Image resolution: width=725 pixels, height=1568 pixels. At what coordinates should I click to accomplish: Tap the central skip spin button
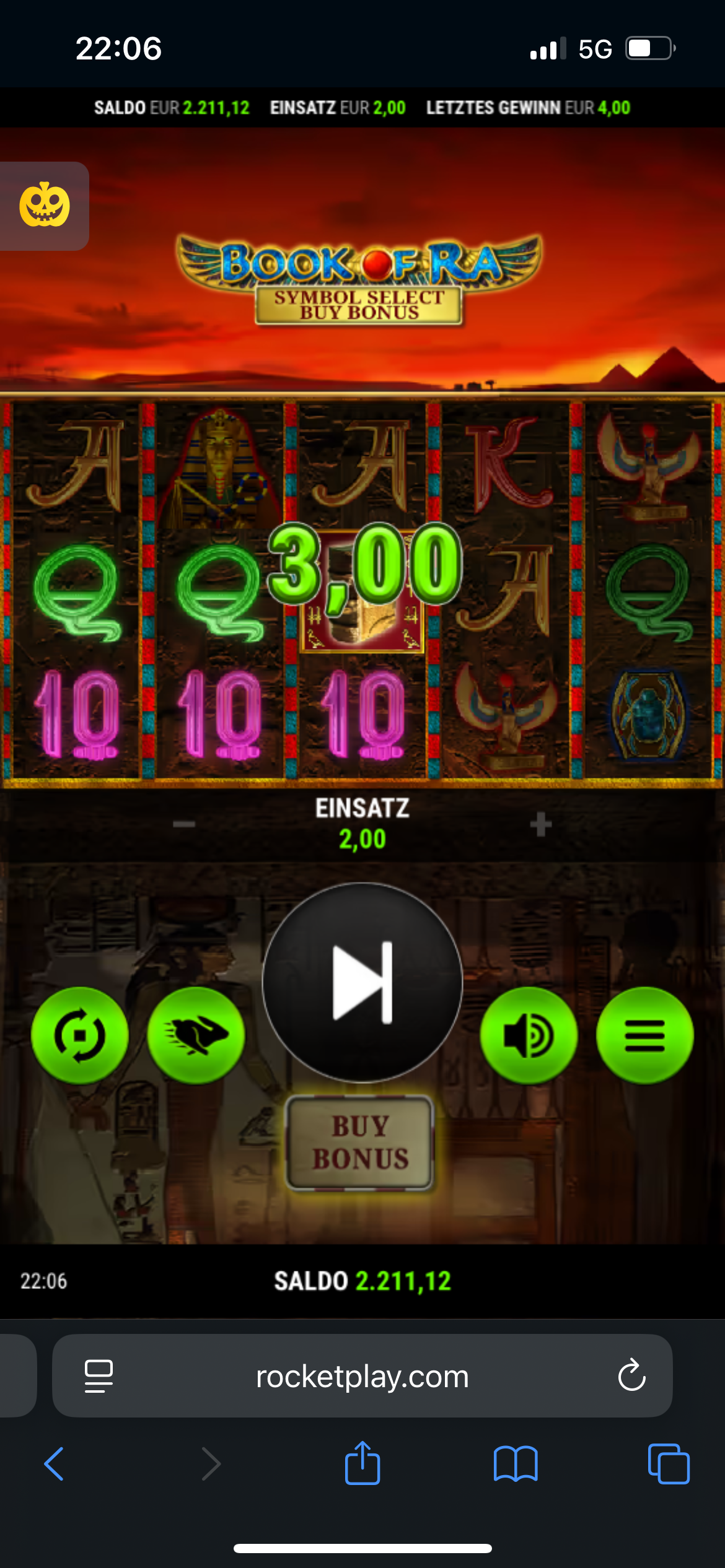coord(362,983)
